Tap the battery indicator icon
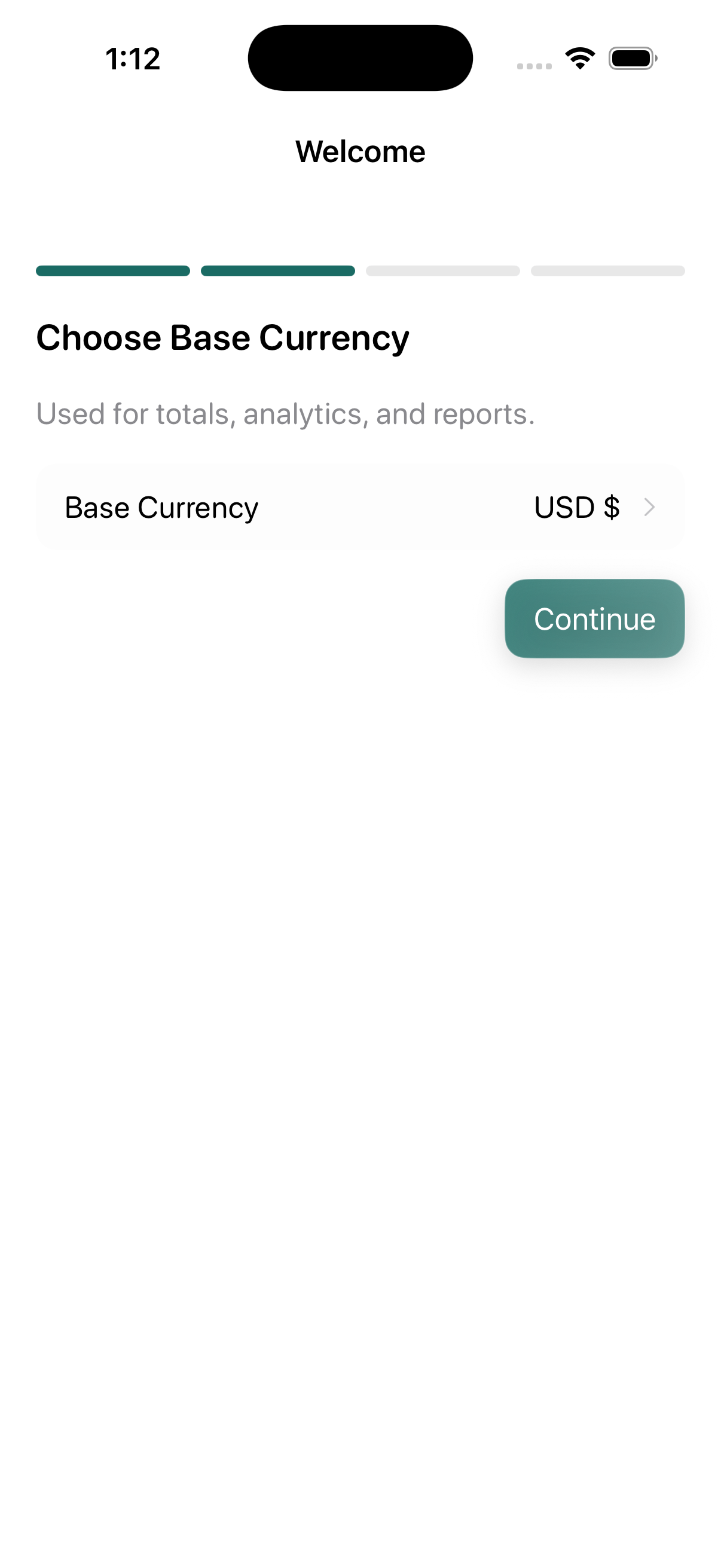The image size is (721, 1568). click(633, 57)
